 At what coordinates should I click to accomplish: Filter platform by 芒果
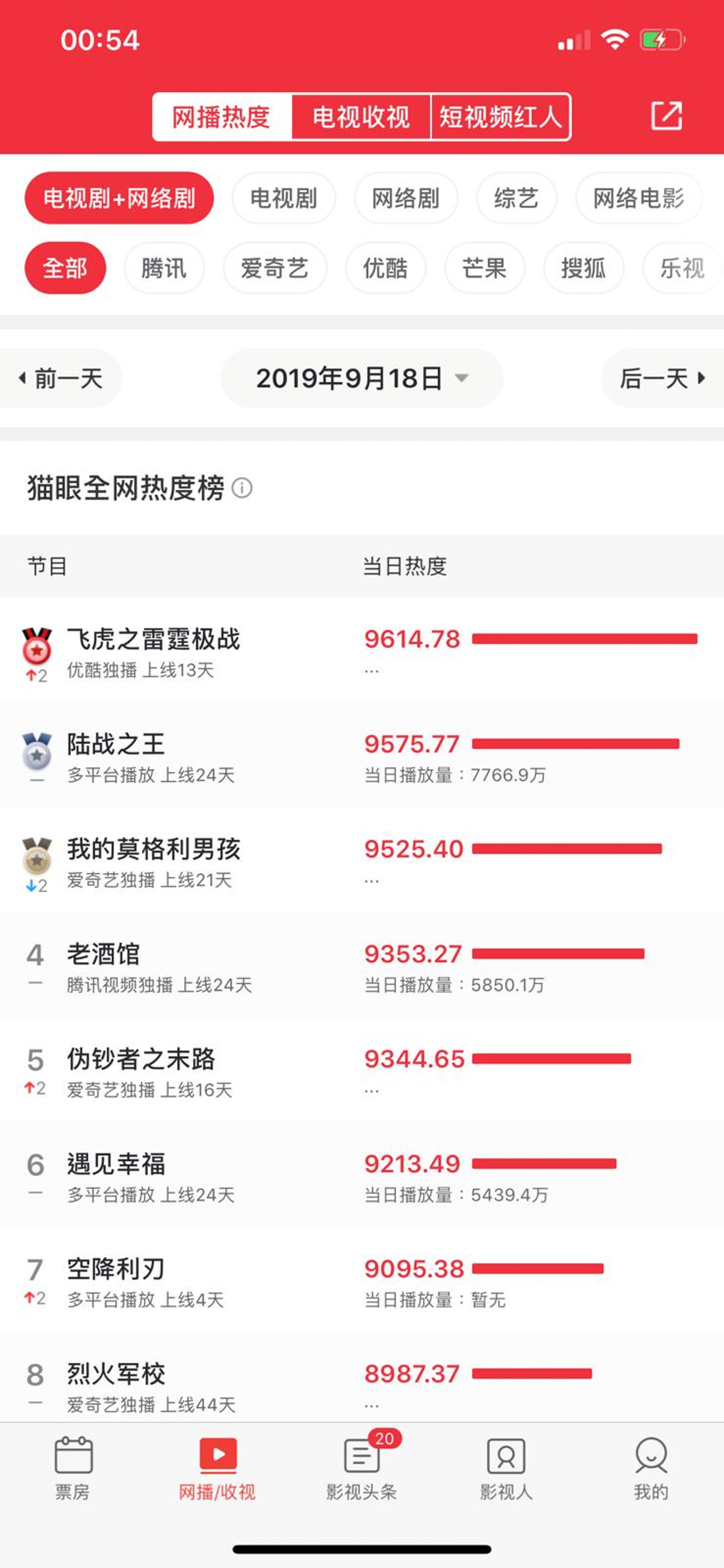coord(484,269)
